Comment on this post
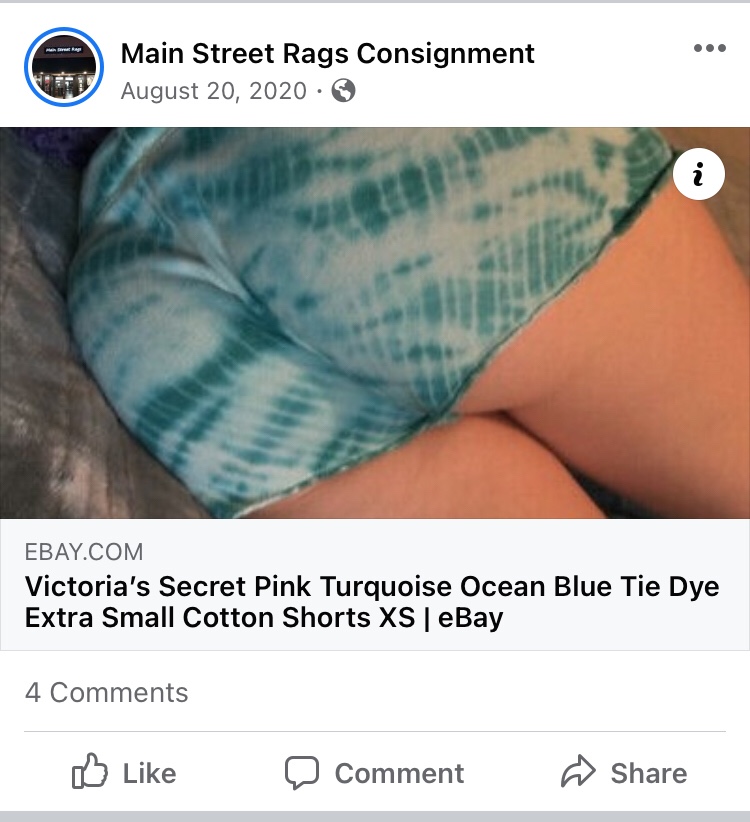Viewport: 750px width, 822px height. click(x=375, y=772)
